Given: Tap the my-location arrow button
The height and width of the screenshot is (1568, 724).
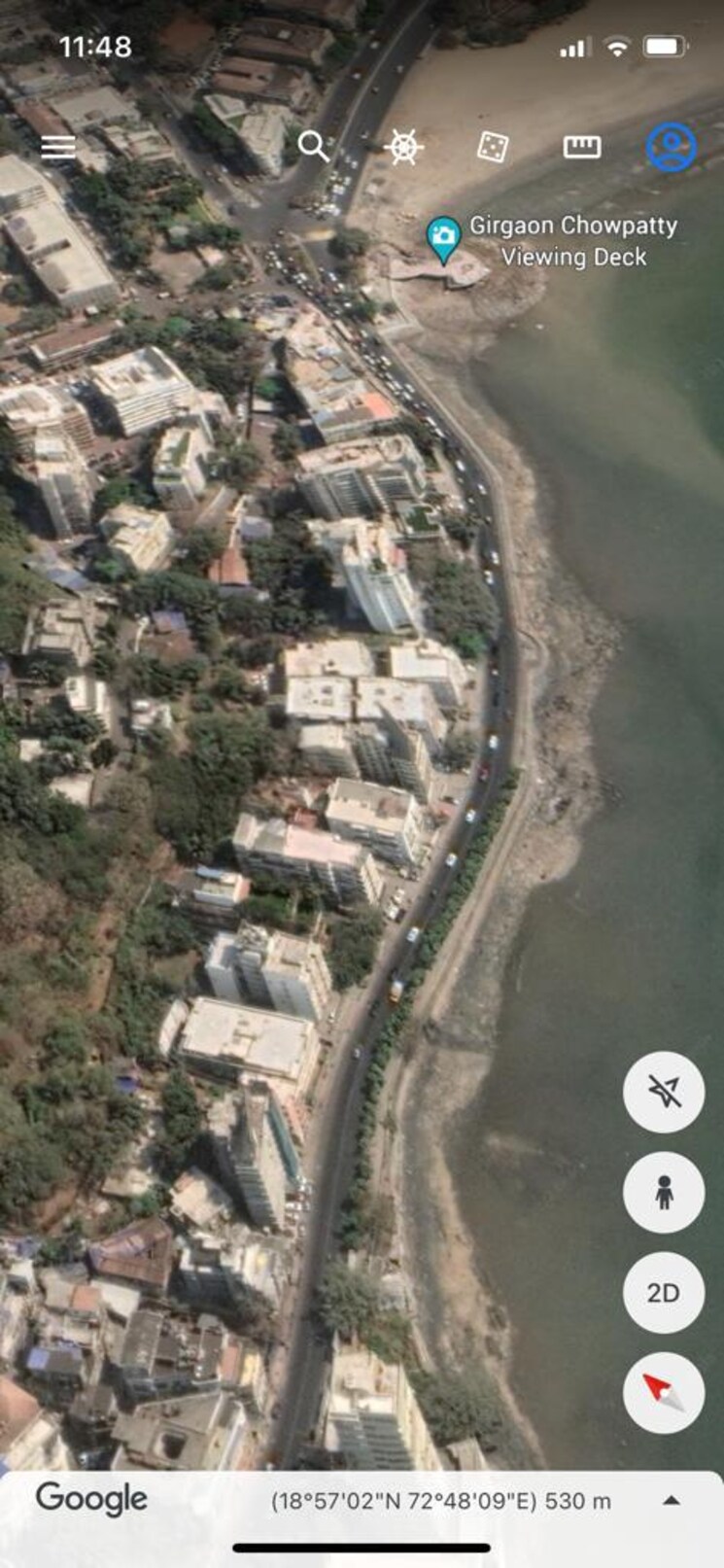Looking at the screenshot, I should click(x=664, y=1092).
